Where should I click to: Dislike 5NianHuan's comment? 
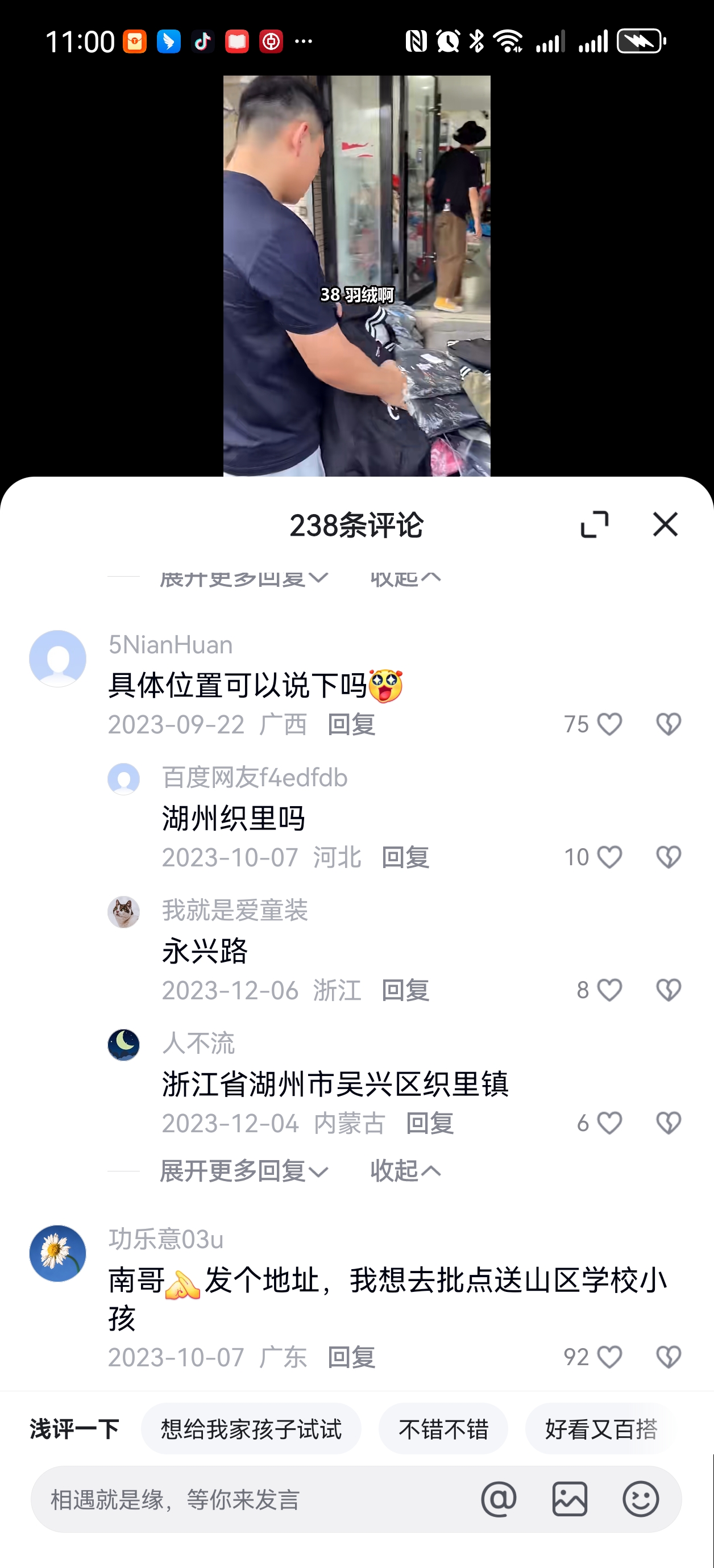pyautogui.click(x=669, y=724)
